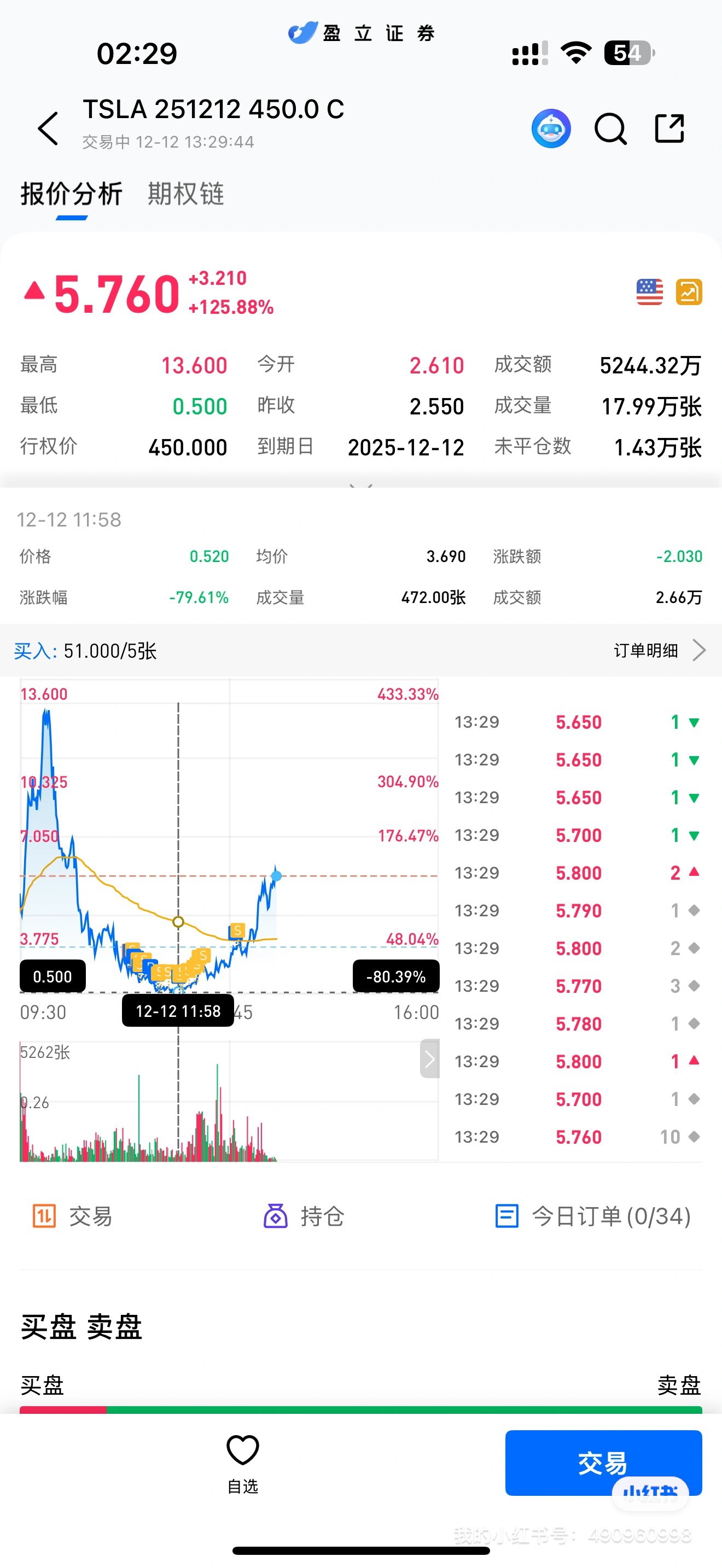Share this option quote
Image resolution: width=722 pixels, height=1568 pixels.
[x=669, y=128]
